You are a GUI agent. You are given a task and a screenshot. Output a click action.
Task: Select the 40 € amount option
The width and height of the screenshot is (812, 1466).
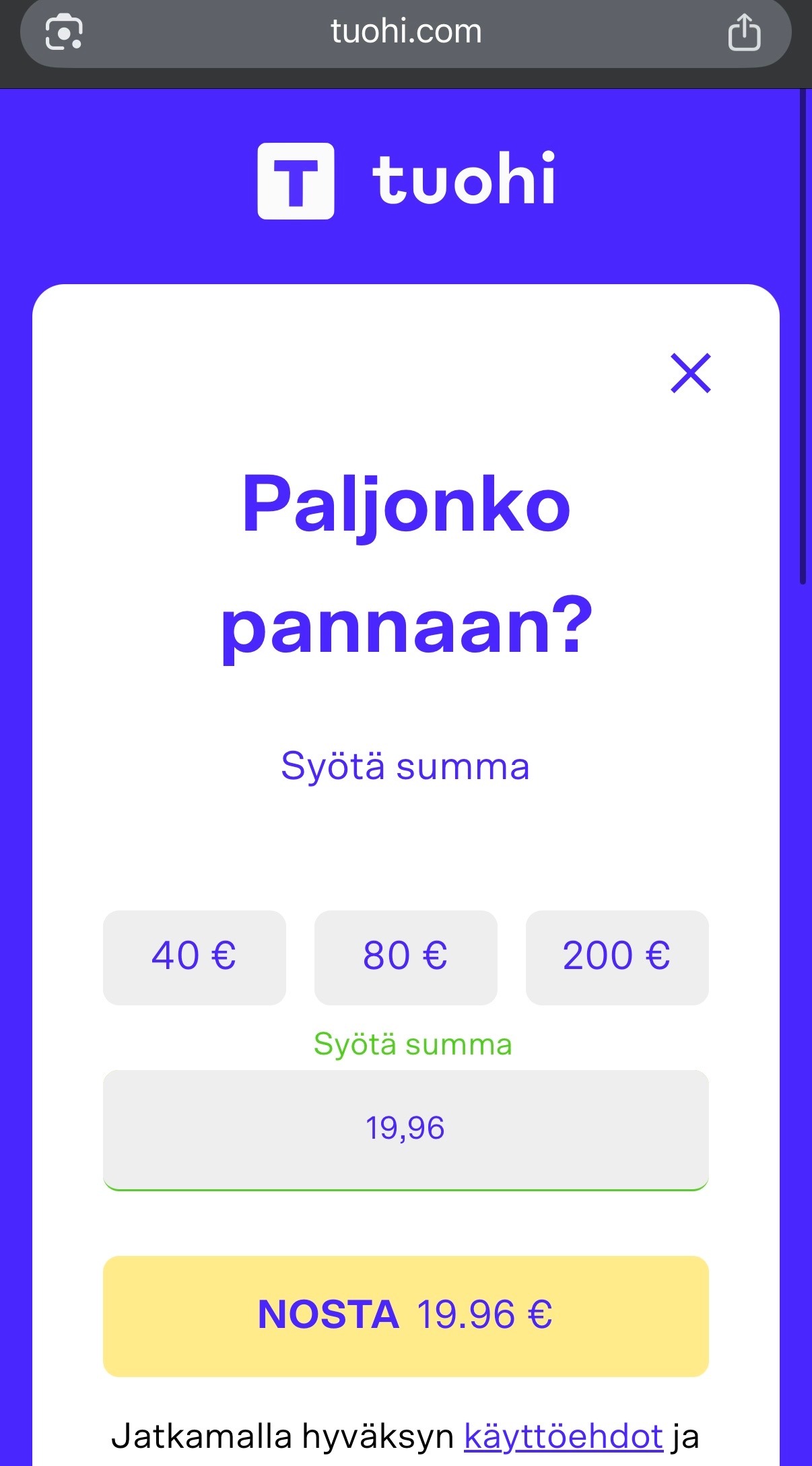(x=194, y=958)
